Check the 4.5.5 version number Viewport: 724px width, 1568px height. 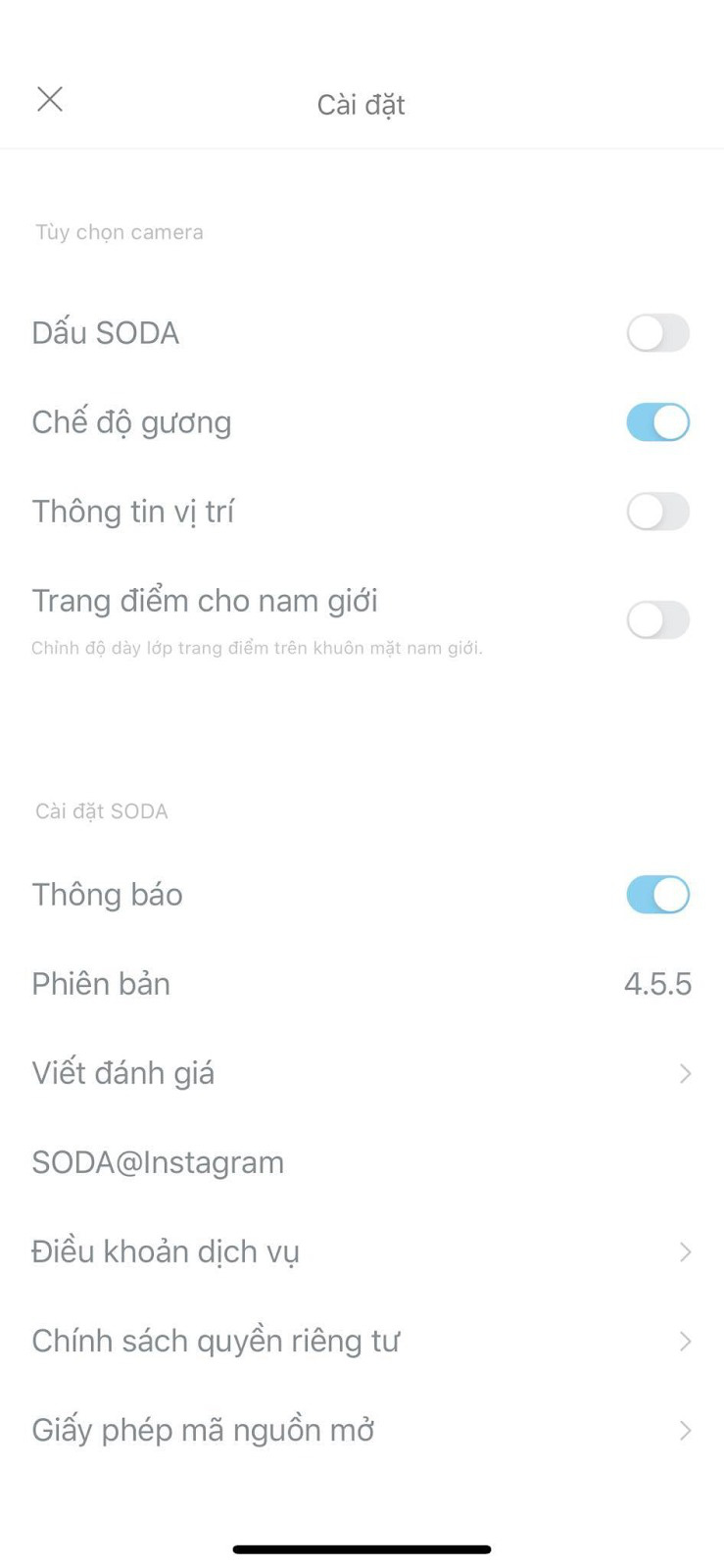pyautogui.click(x=657, y=983)
